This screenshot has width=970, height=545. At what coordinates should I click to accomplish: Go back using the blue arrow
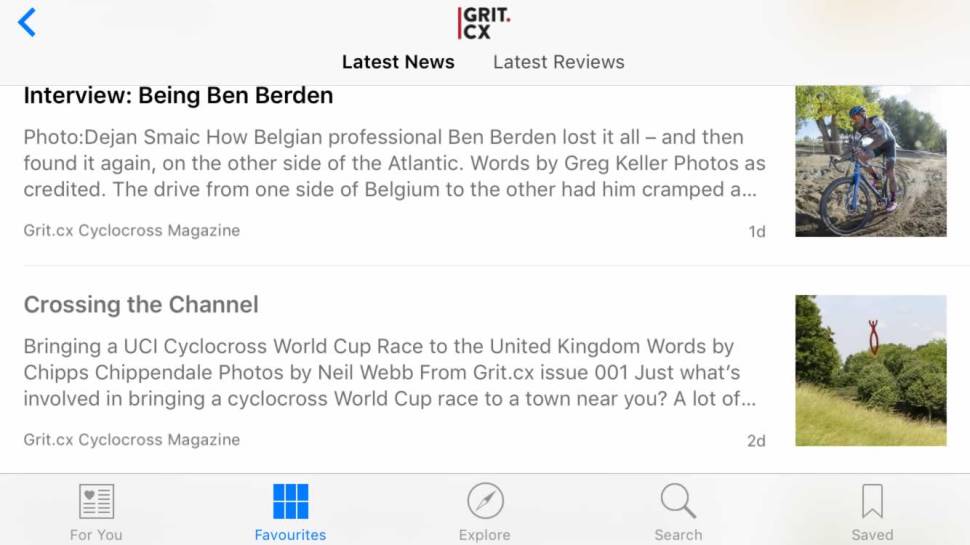pos(27,22)
